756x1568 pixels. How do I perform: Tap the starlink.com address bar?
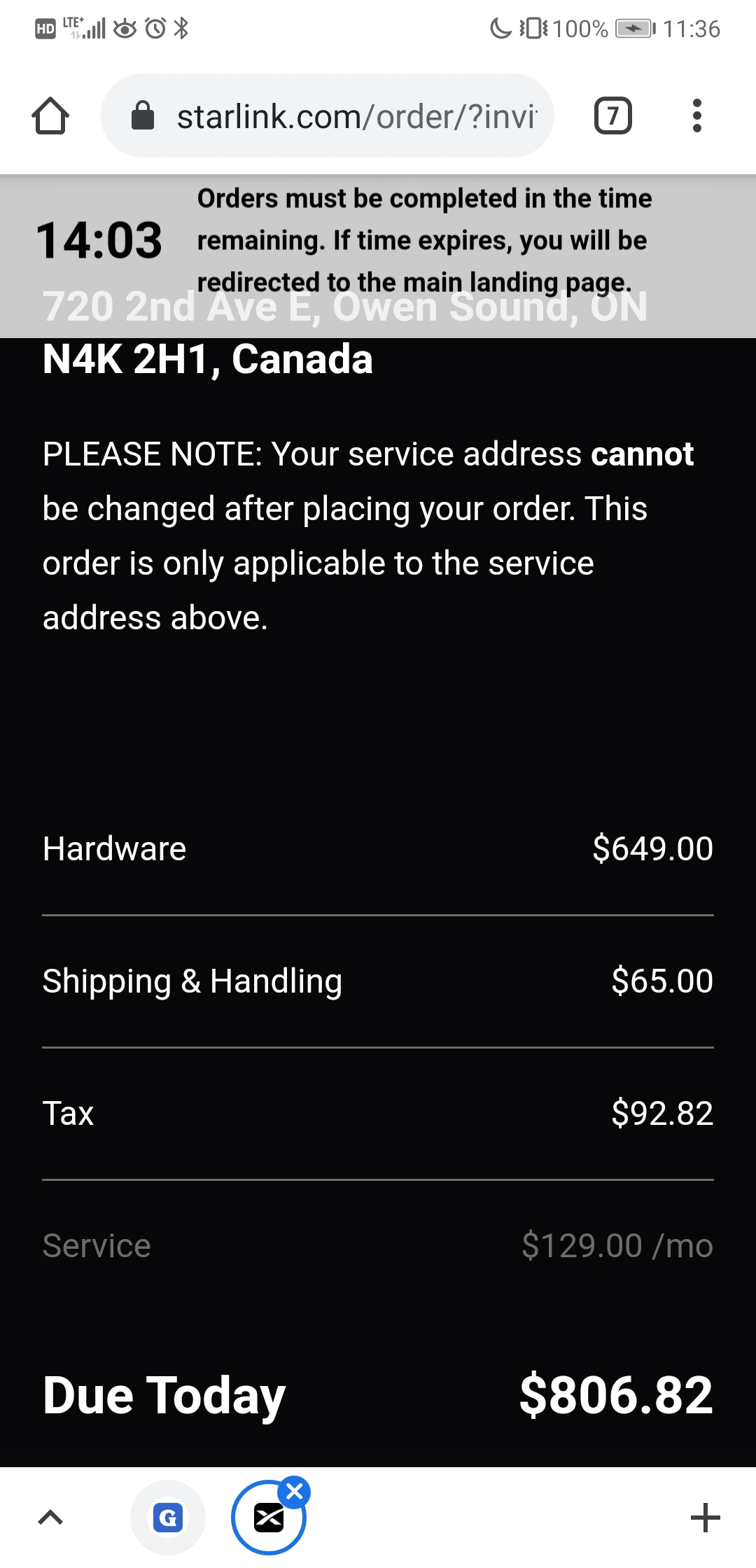point(328,115)
